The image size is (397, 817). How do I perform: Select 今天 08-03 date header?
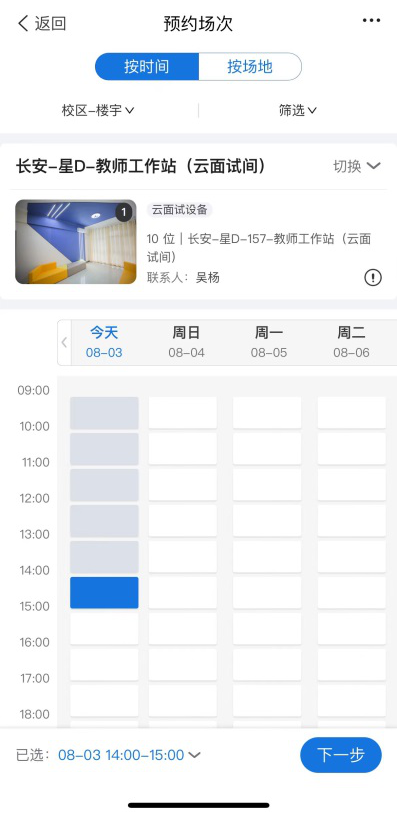pos(104,342)
